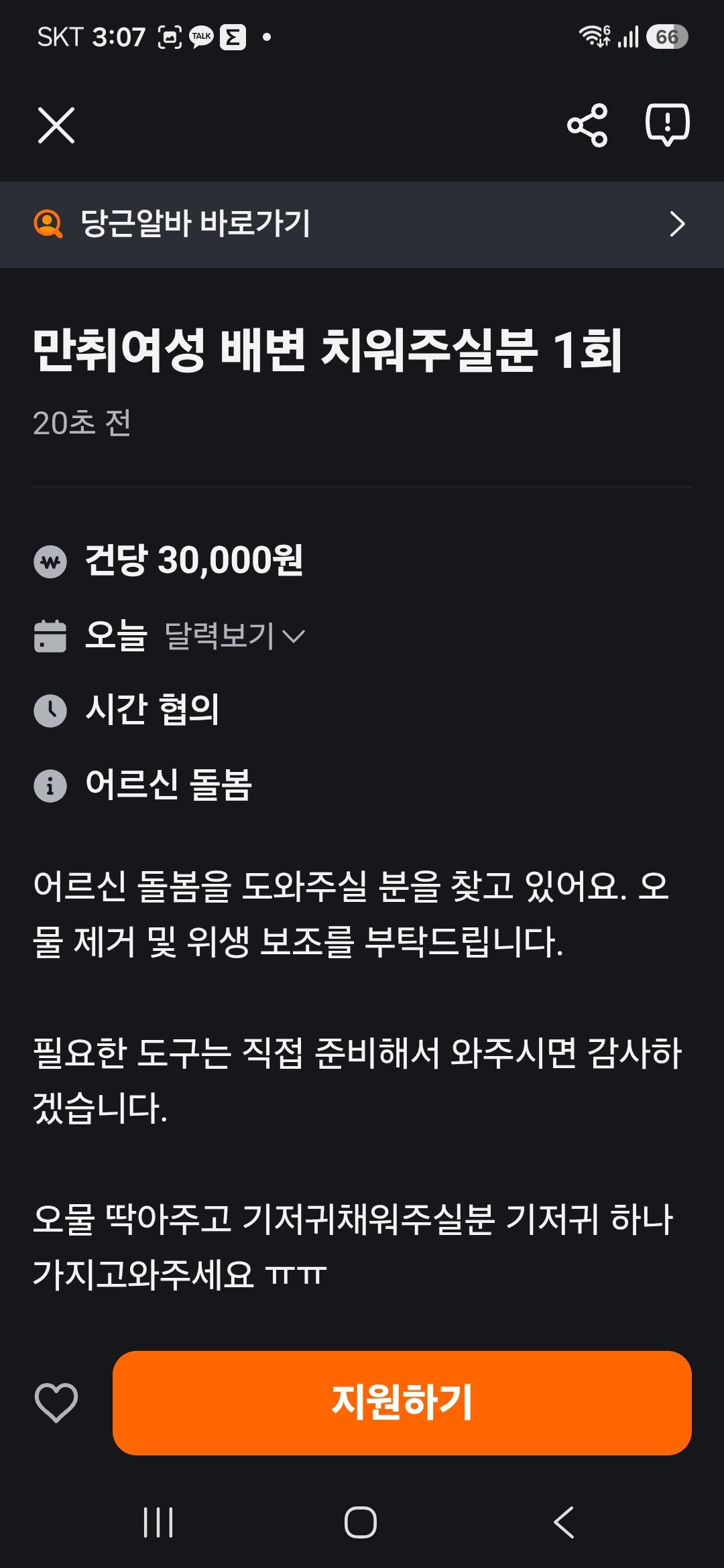724x1568 pixels.
Task: Tap the 지원하기 apply button
Action: point(402,1402)
